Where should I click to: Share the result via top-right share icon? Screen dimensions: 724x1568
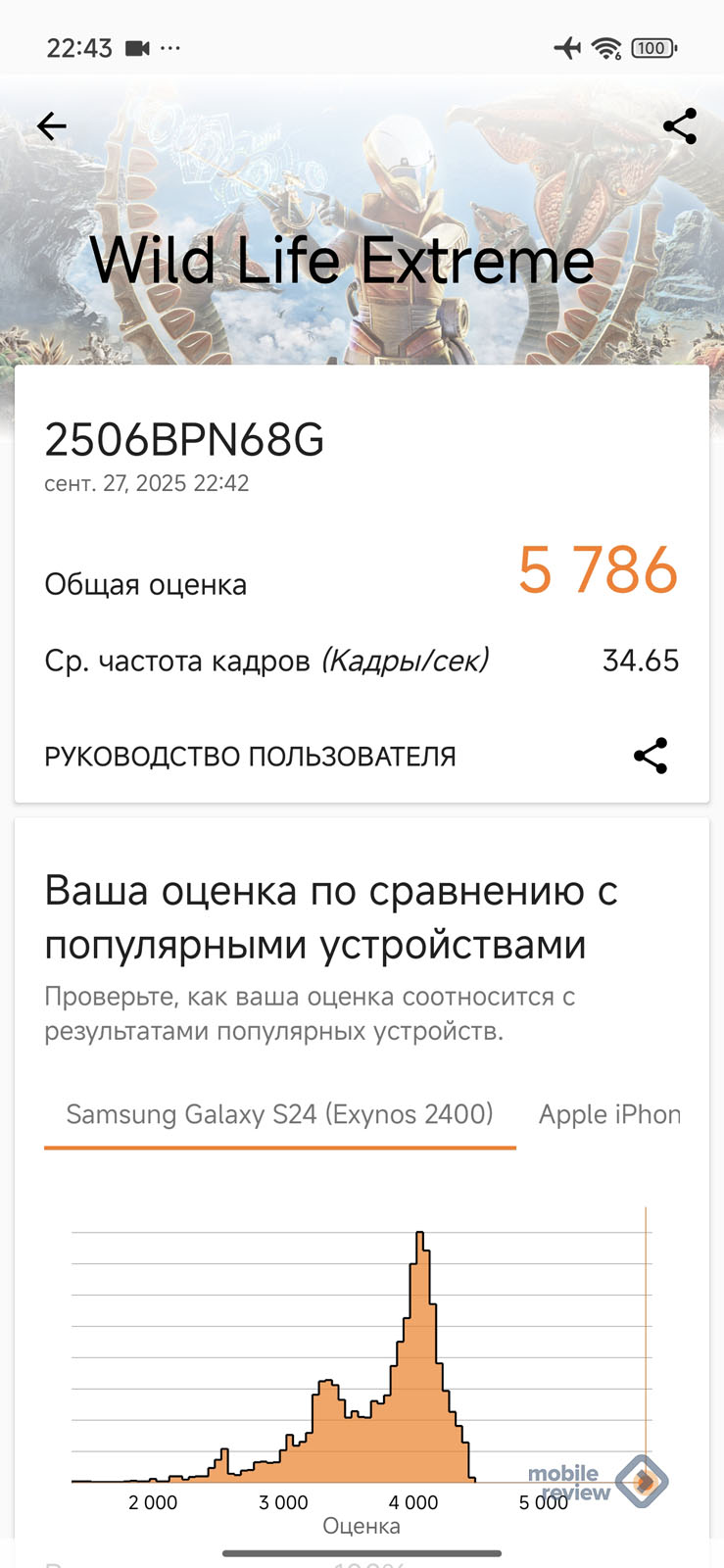point(679,126)
